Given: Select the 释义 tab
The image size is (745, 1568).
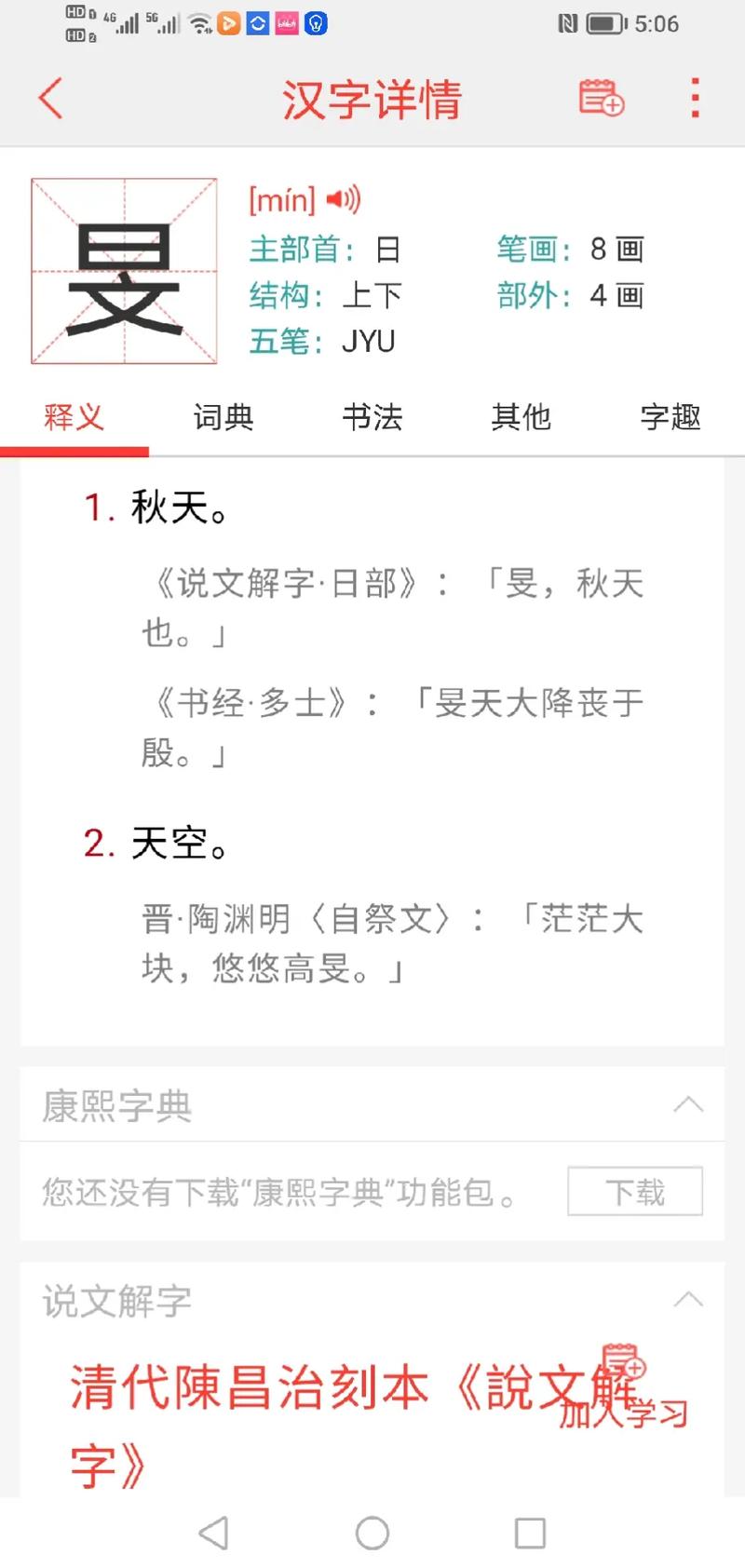Looking at the screenshot, I should pos(74,417).
